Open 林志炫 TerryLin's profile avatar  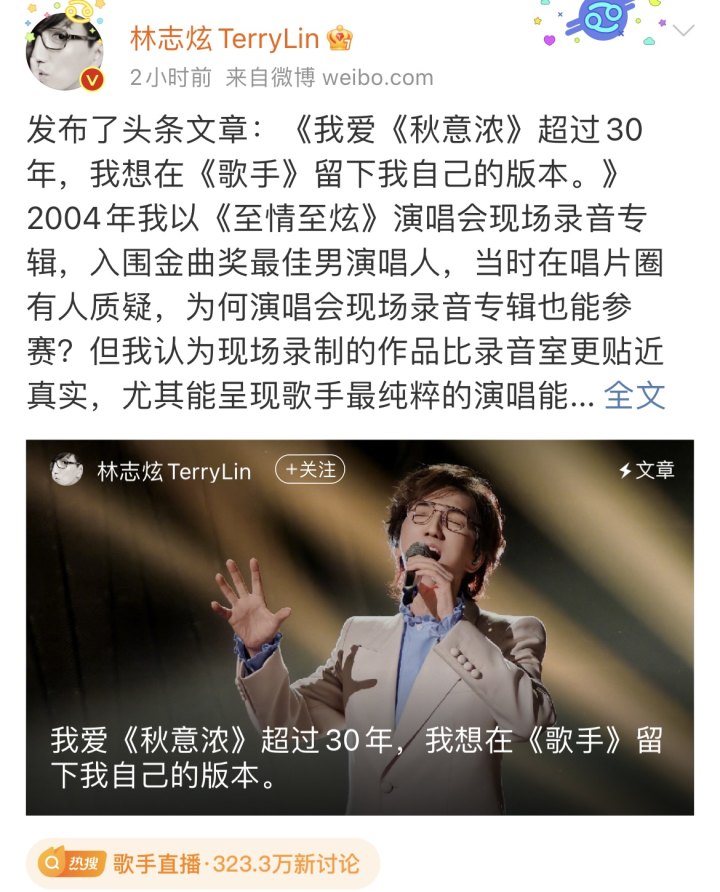(64, 50)
